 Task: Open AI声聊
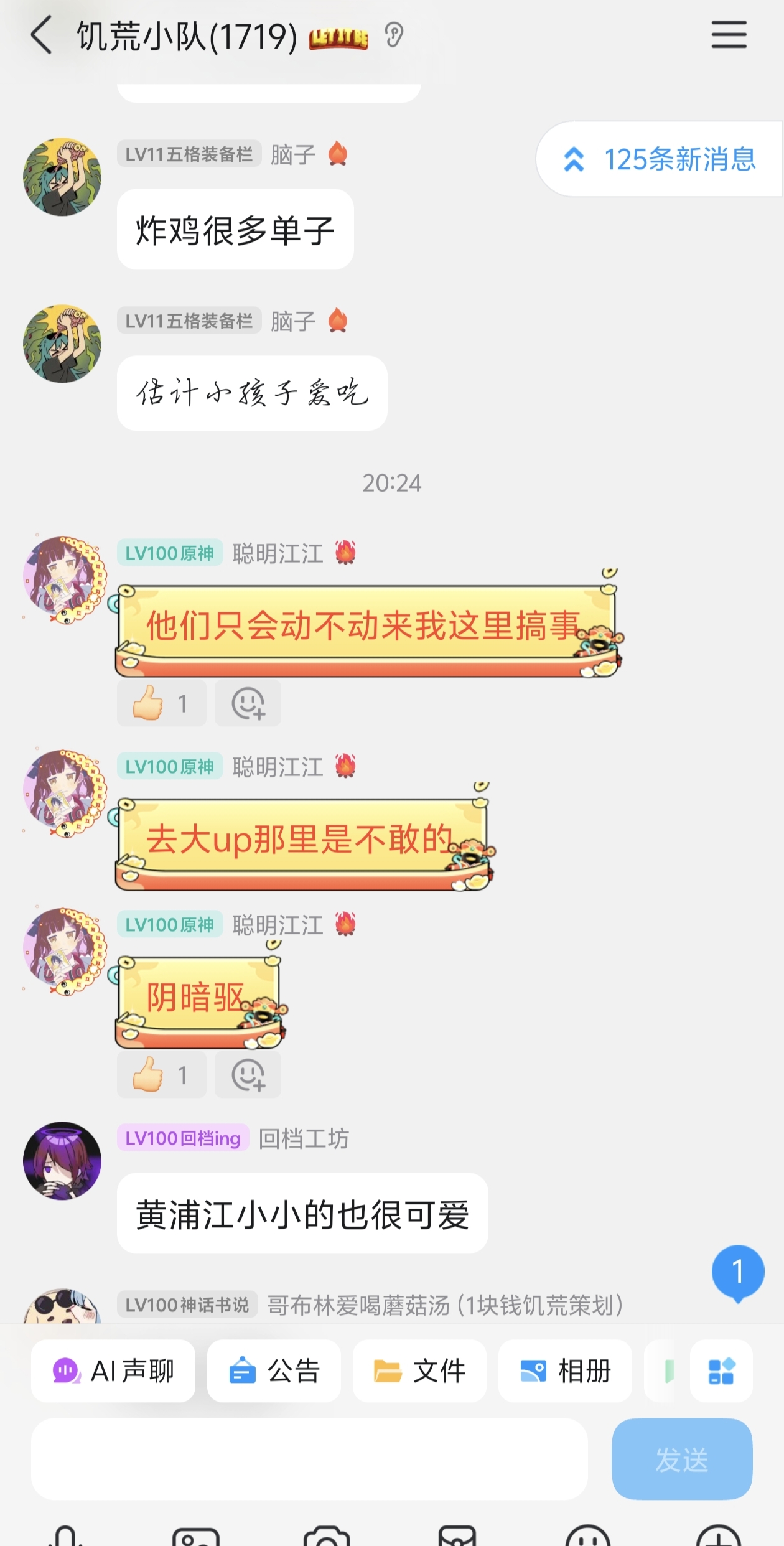pyautogui.click(x=113, y=1370)
